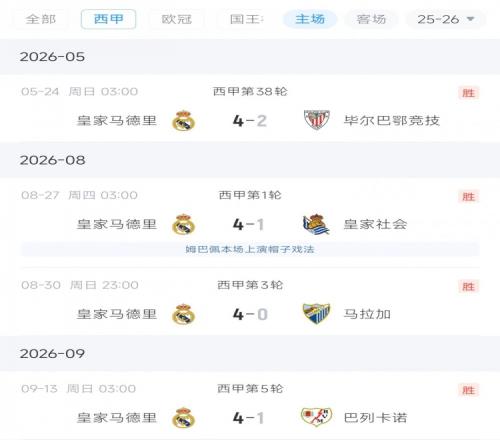
Task: Show 欧冠 matches only
Action: point(176,19)
